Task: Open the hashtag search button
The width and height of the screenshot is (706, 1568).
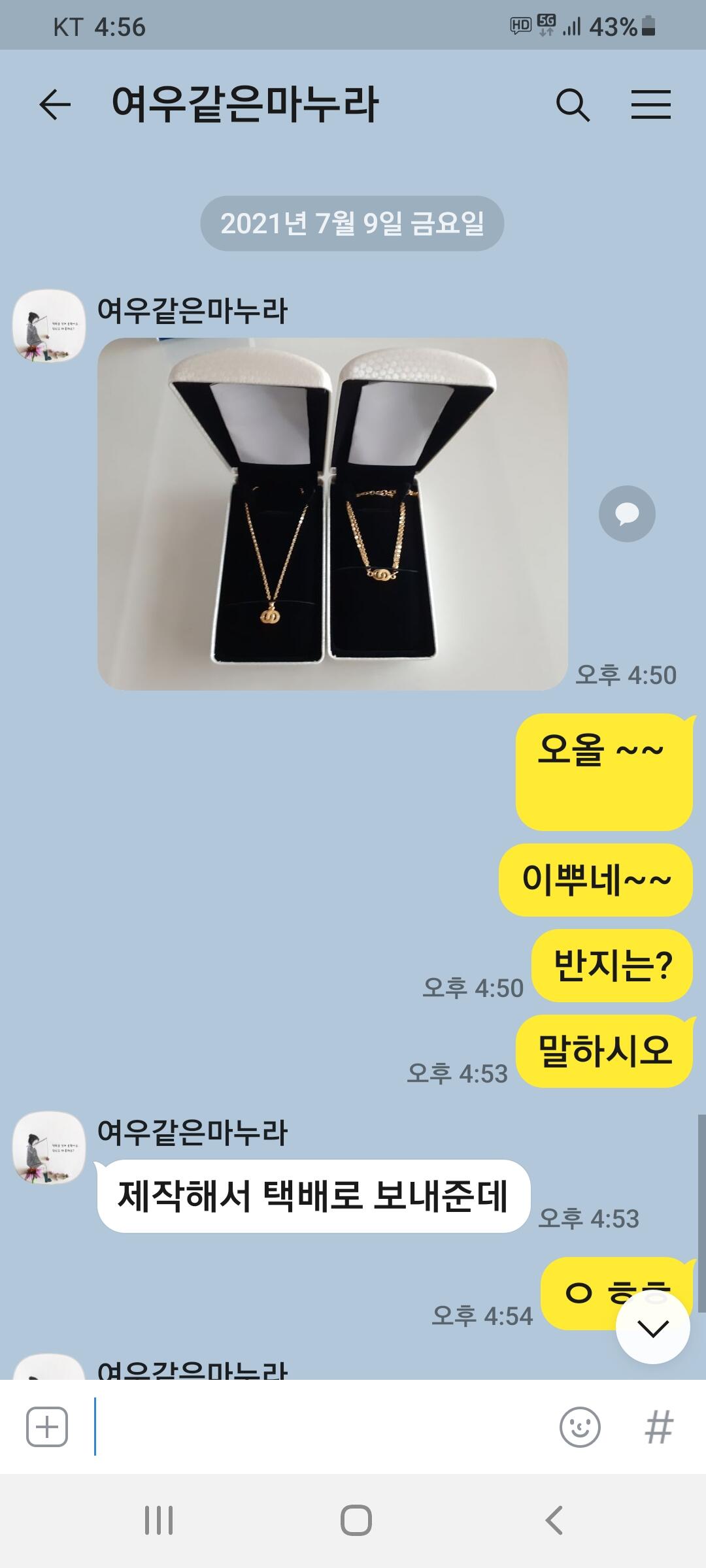Action: click(x=659, y=1428)
